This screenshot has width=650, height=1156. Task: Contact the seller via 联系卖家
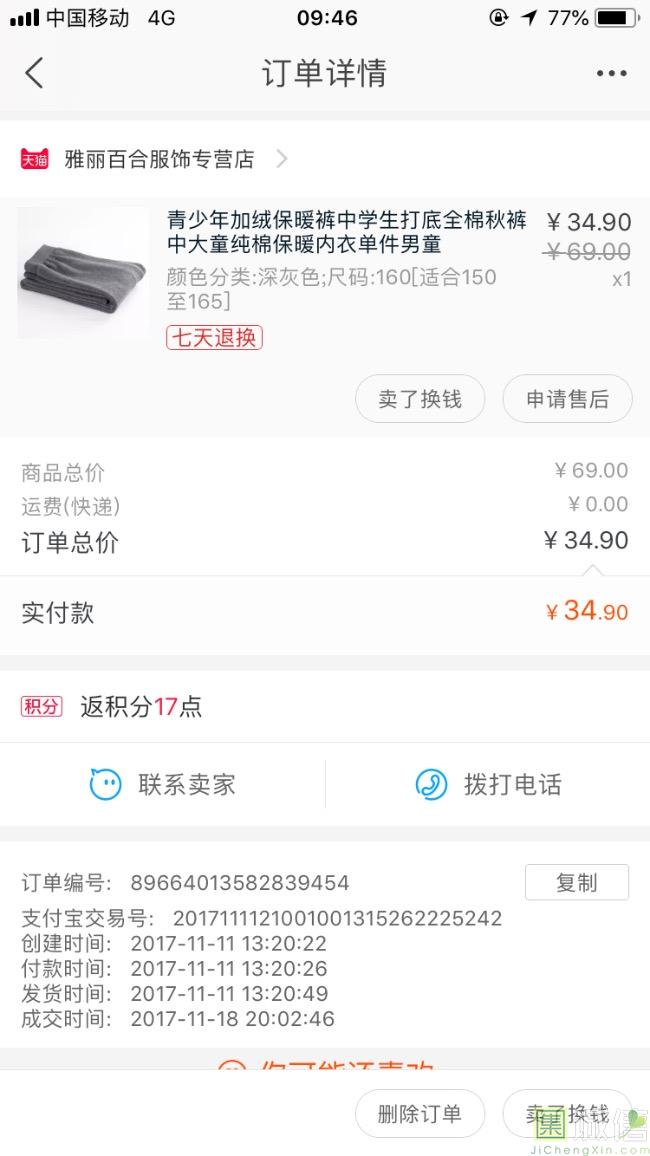pyautogui.click(x=163, y=785)
